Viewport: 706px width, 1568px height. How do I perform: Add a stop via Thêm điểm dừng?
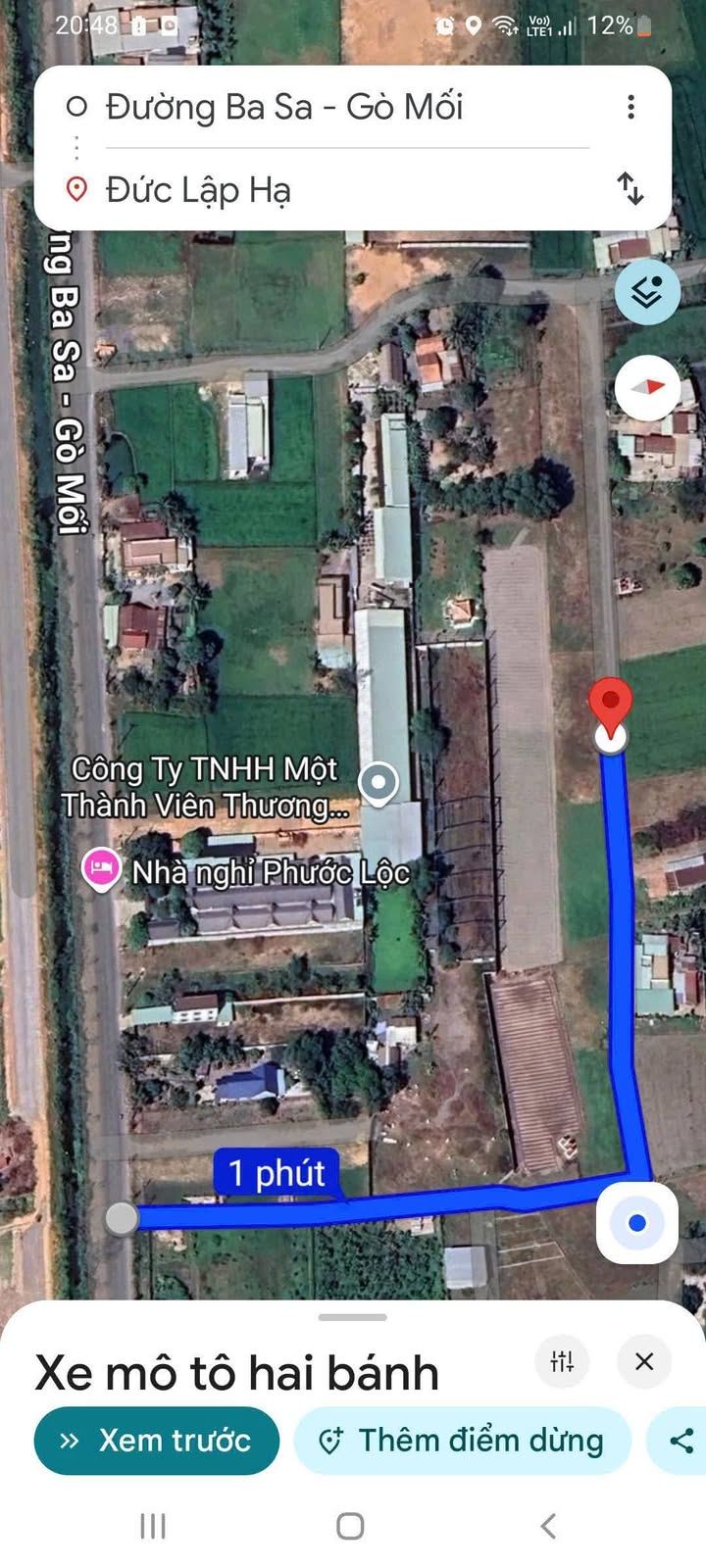[x=462, y=1440]
